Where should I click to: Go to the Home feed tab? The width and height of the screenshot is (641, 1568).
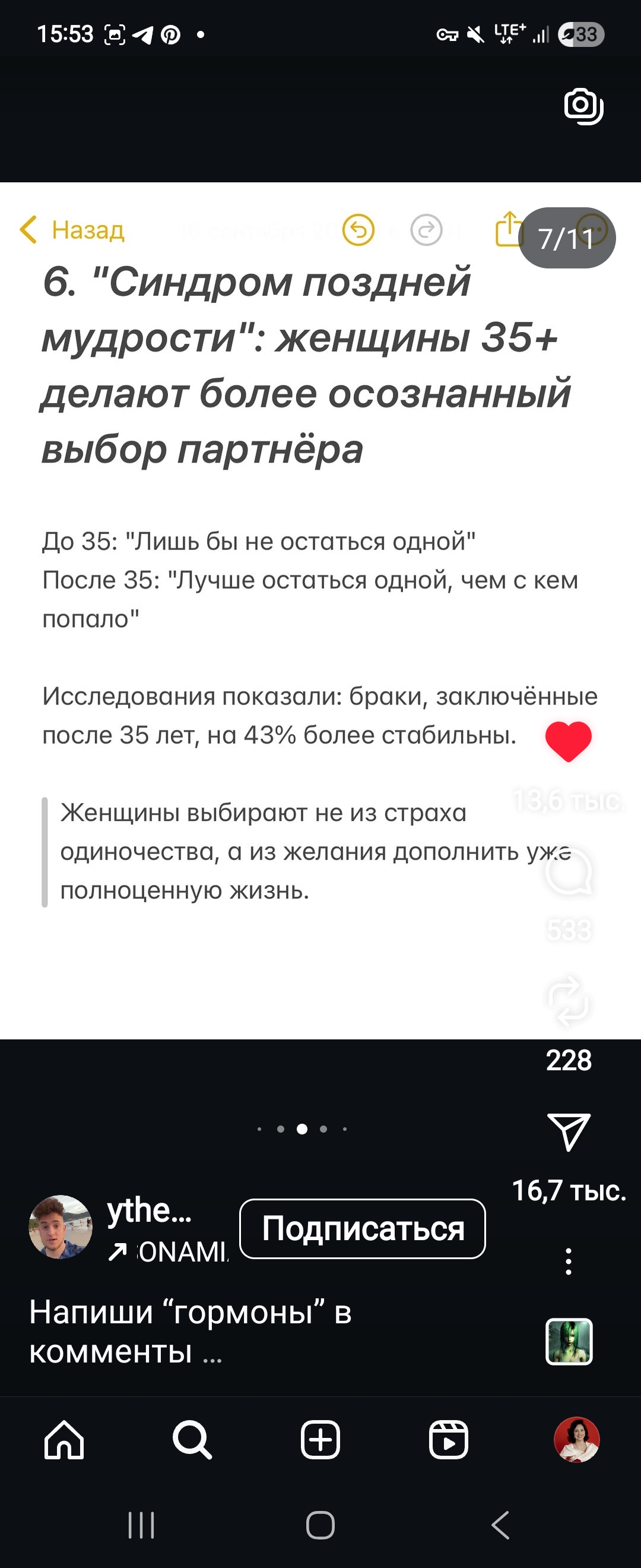(x=64, y=1440)
